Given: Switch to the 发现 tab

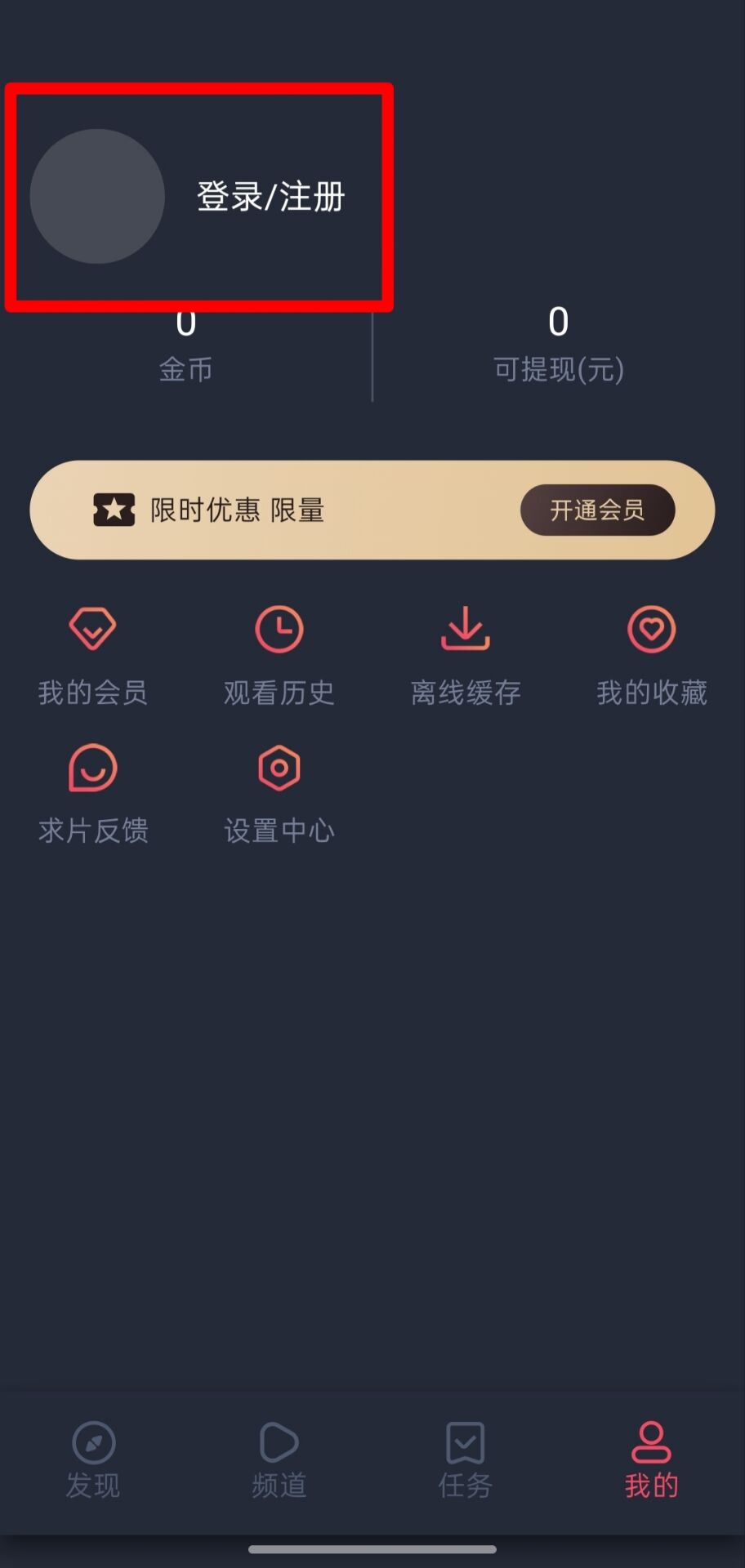Looking at the screenshot, I should pos(93,1459).
